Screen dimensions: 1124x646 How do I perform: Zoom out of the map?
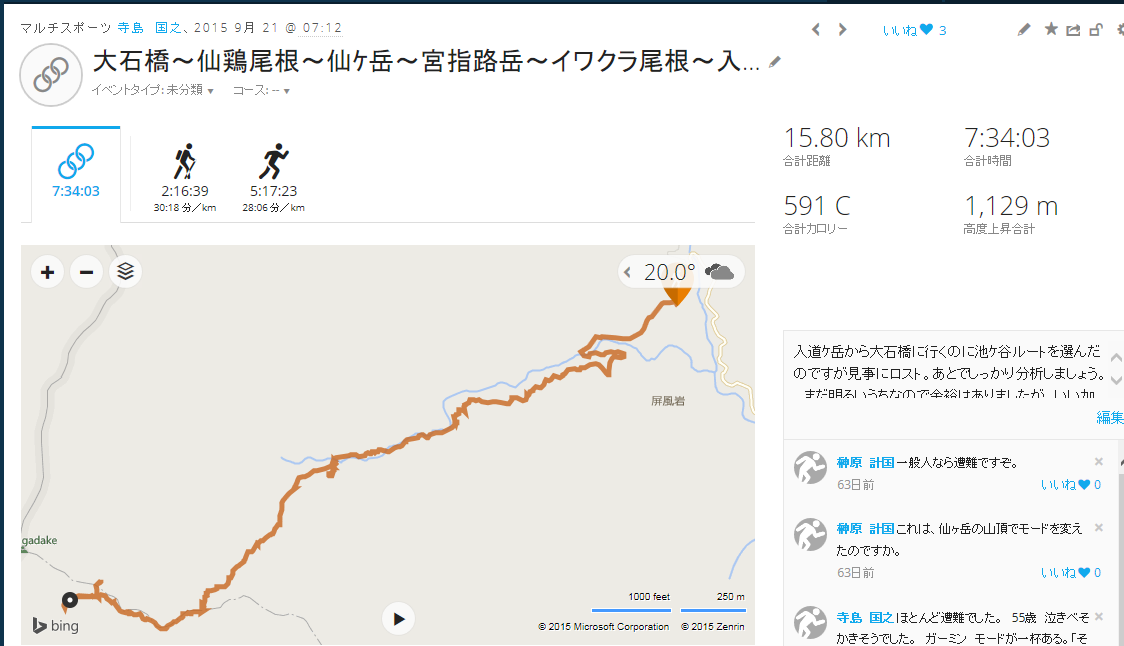(86, 271)
